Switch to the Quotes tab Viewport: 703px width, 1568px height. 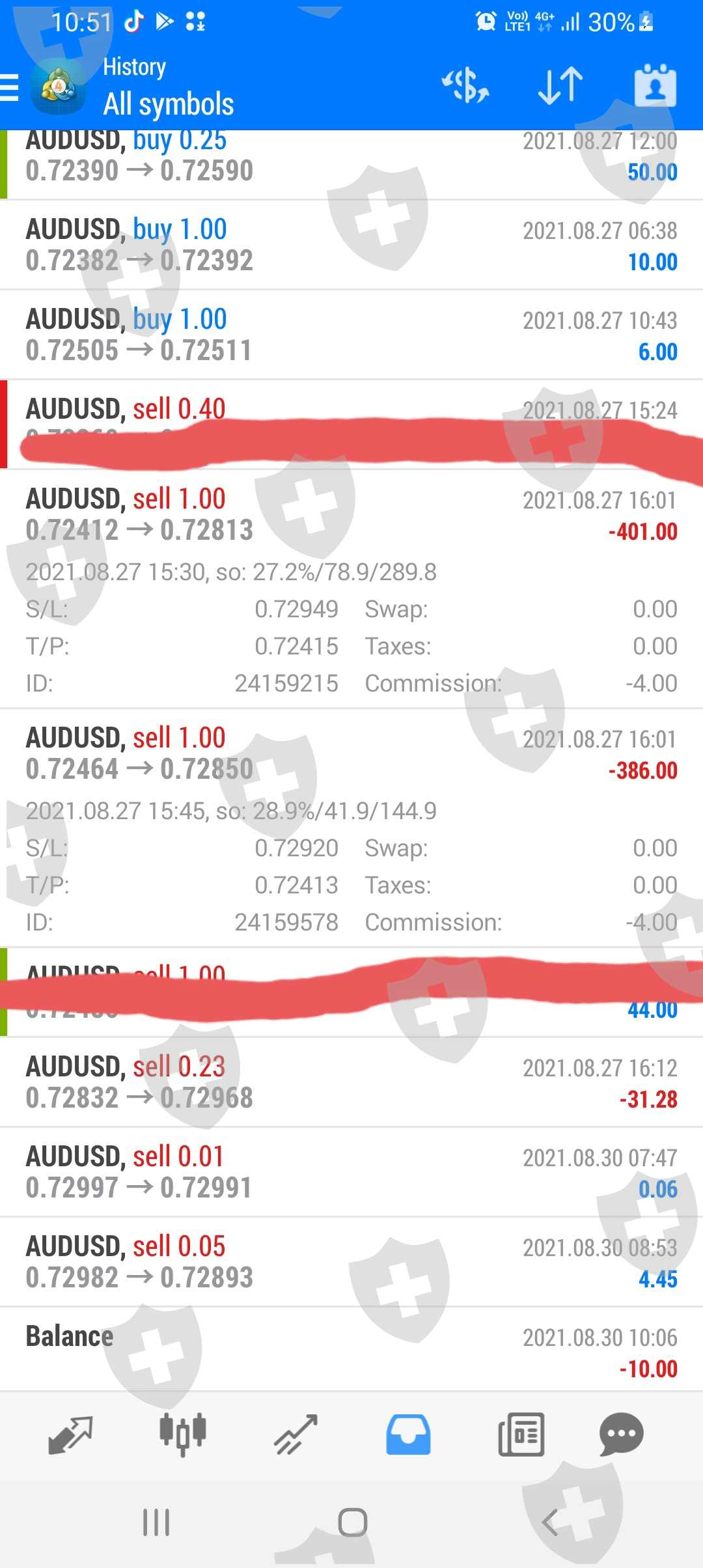coord(70,1435)
